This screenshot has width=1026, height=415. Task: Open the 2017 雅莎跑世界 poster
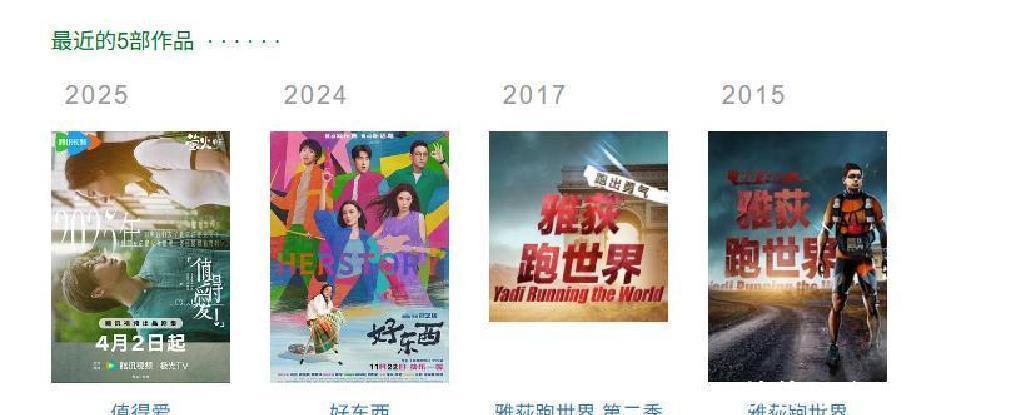tap(578, 226)
